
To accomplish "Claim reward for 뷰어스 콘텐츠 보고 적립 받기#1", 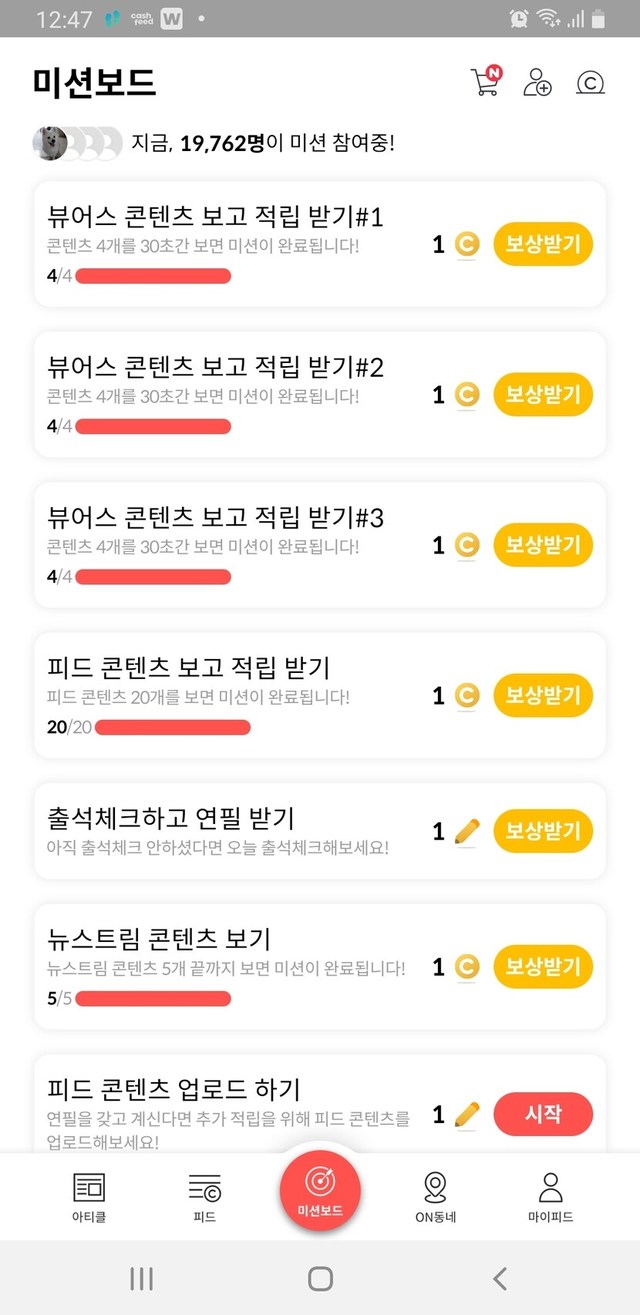I will 543,245.
